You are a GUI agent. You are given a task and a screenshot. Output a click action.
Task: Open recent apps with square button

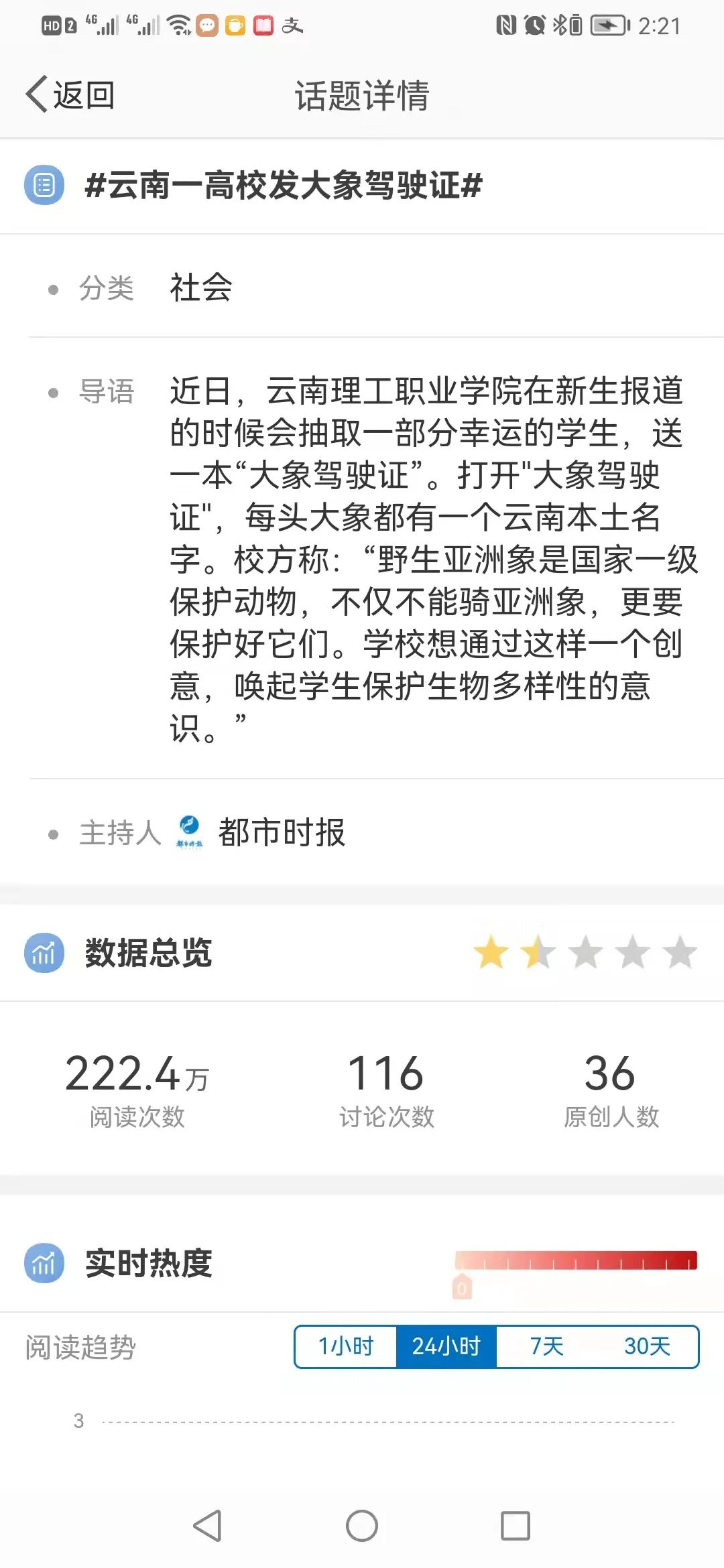pos(516,1526)
